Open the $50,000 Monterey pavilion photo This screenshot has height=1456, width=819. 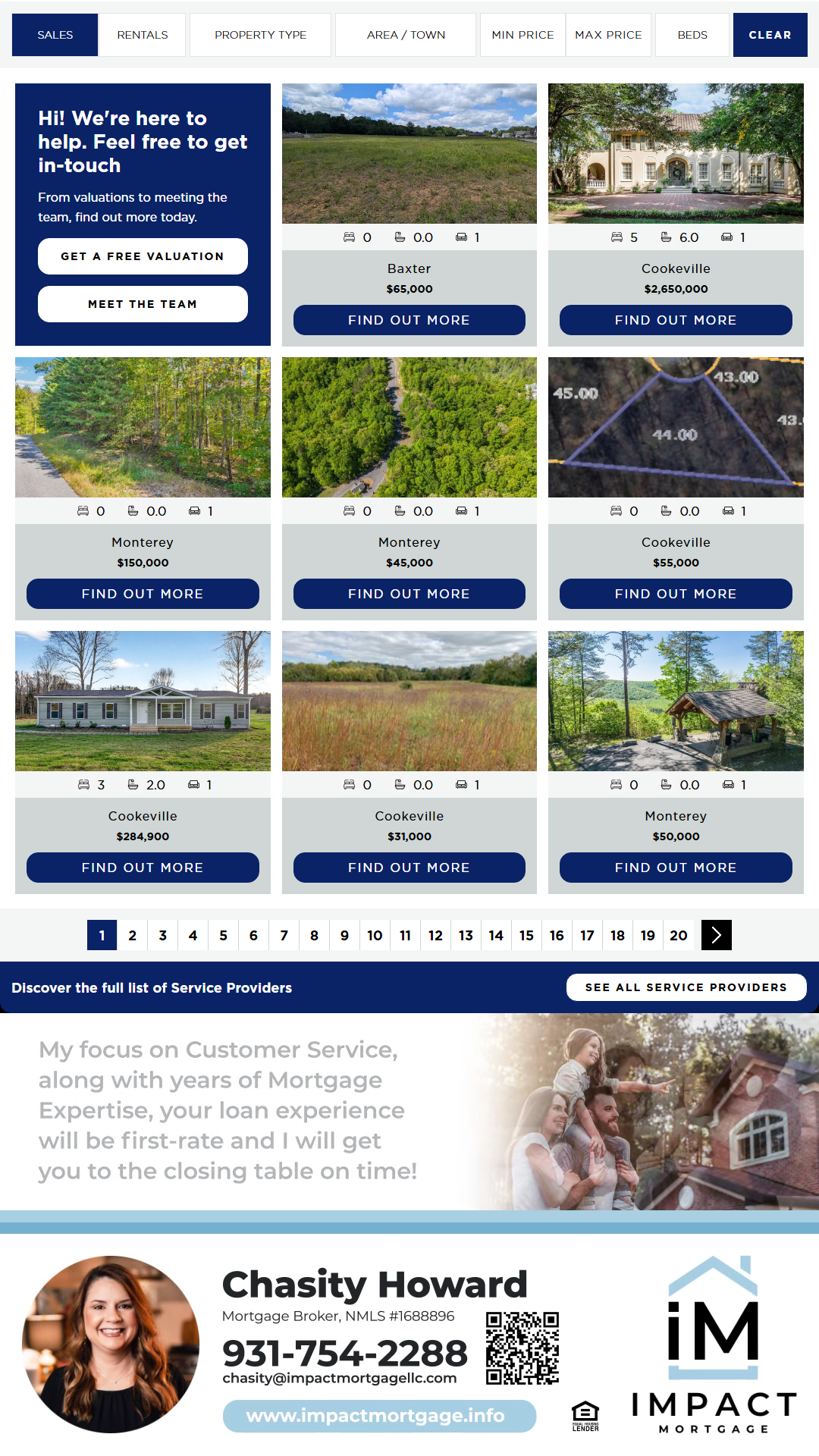pyautogui.click(x=676, y=701)
